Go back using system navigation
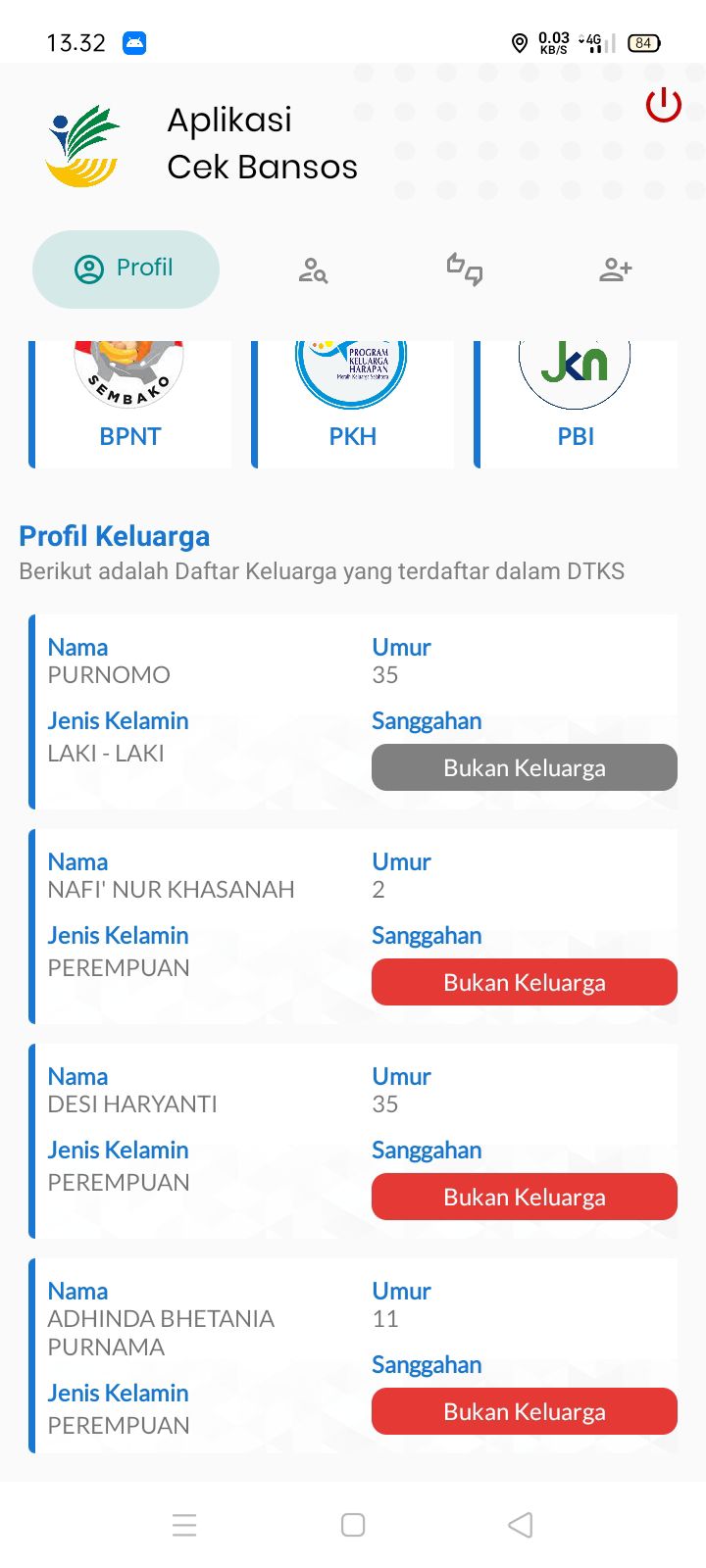This screenshot has height=1568, width=706. coord(521,1525)
